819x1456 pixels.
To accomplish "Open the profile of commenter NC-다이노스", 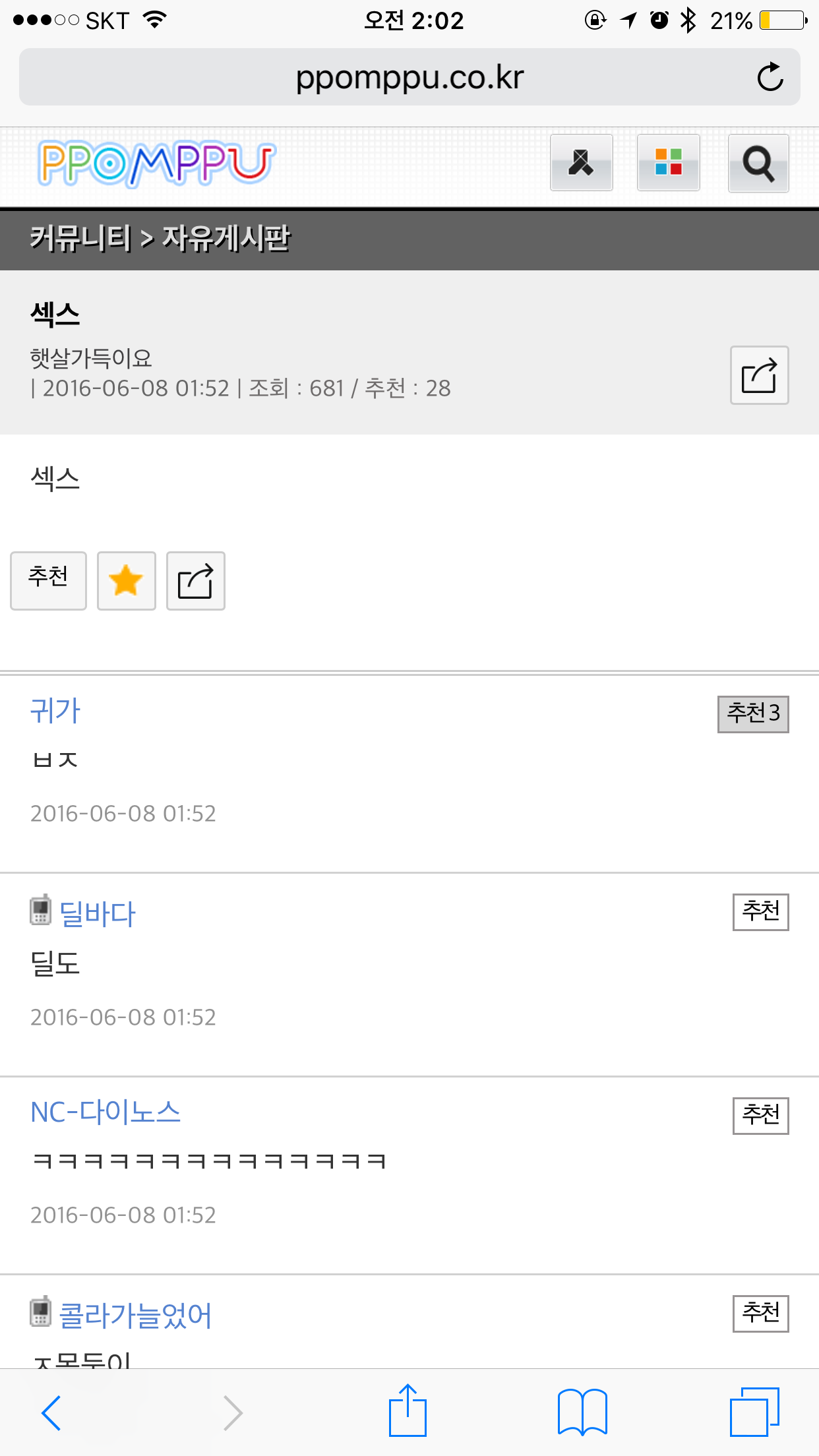I will click(x=106, y=1112).
